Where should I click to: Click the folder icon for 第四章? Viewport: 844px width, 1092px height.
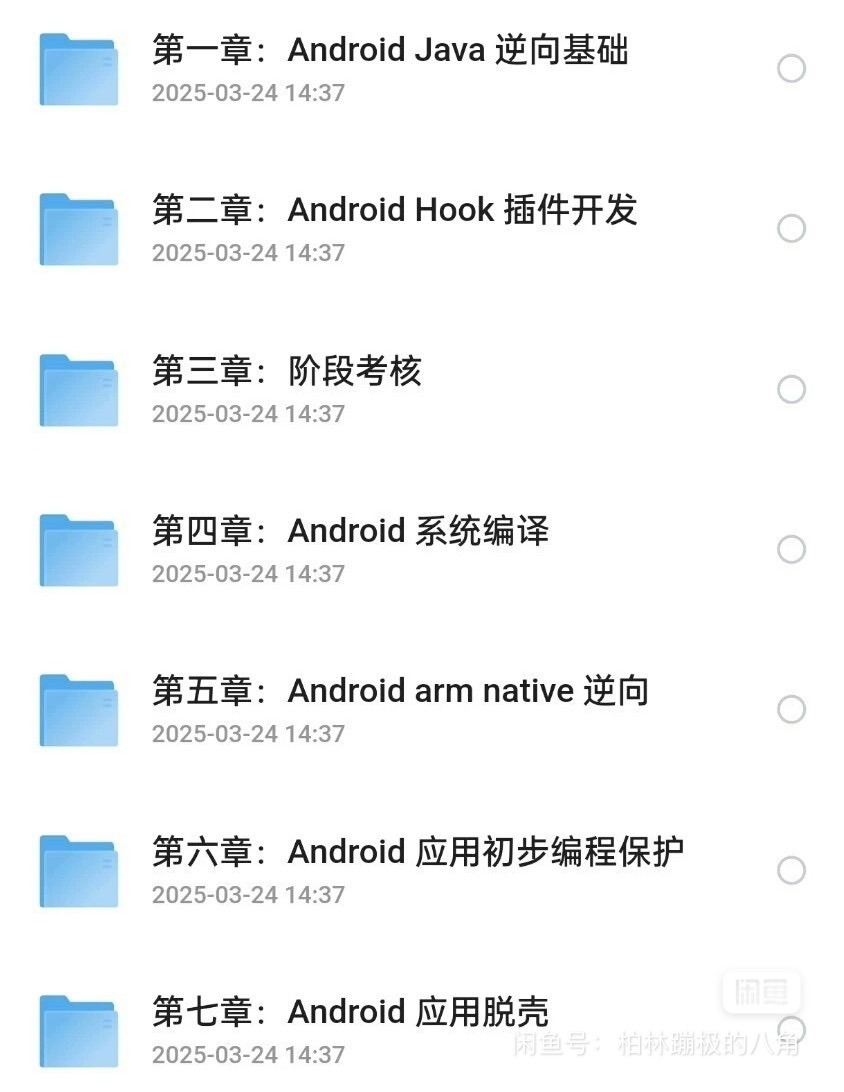(78, 548)
